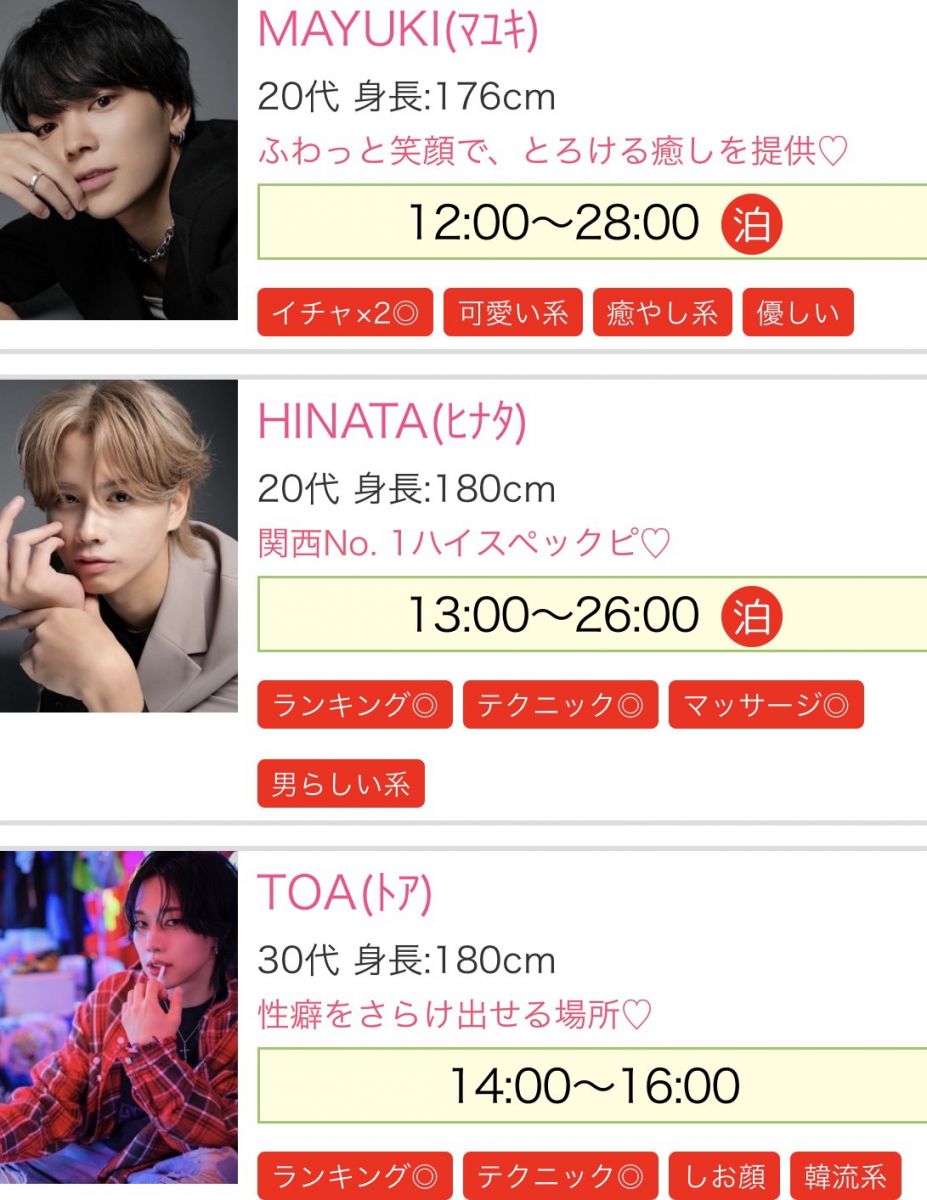
Task: Select the テクニック◎ tag under TOA
Action: click(x=560, y=1176)
